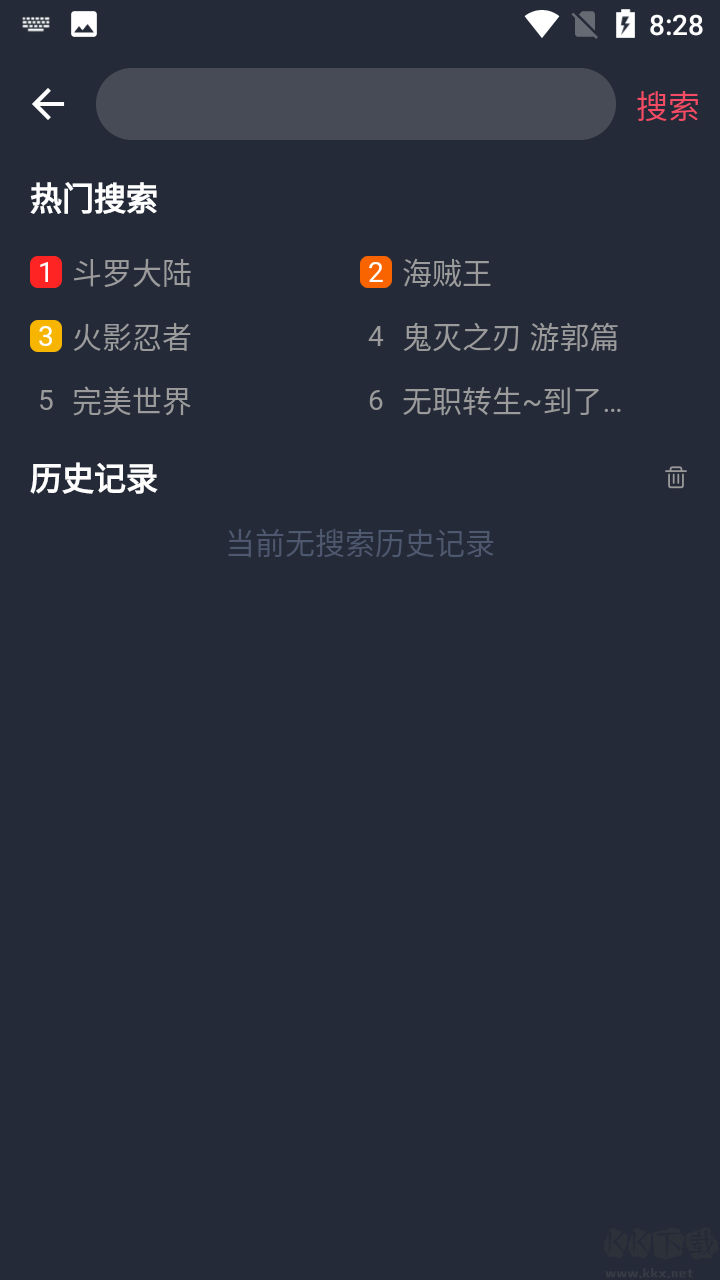
Task: Tap the trash icon to clear history
Action: pyautogui.click(x=676, y=478)
